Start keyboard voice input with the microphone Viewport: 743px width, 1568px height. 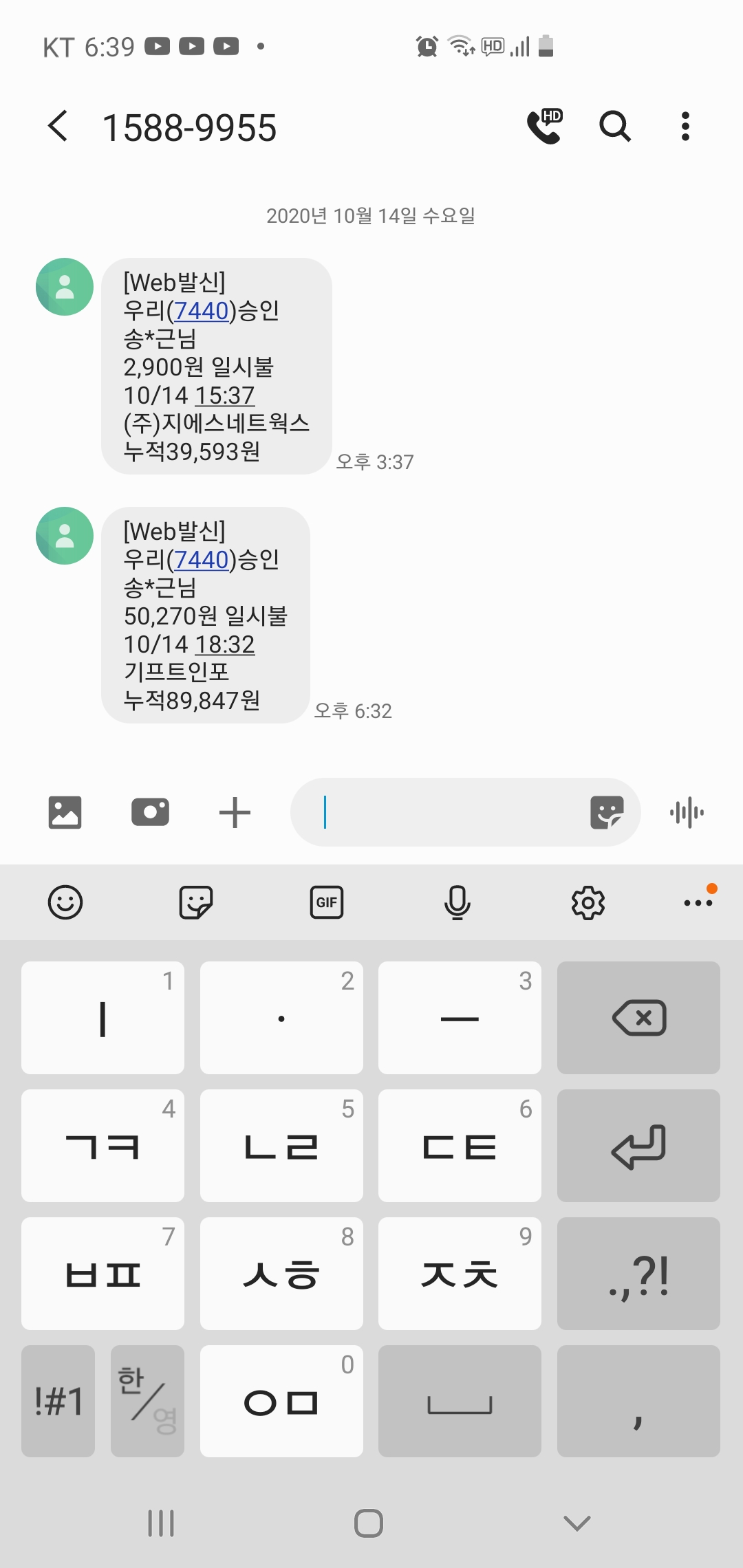pos(457,902)
